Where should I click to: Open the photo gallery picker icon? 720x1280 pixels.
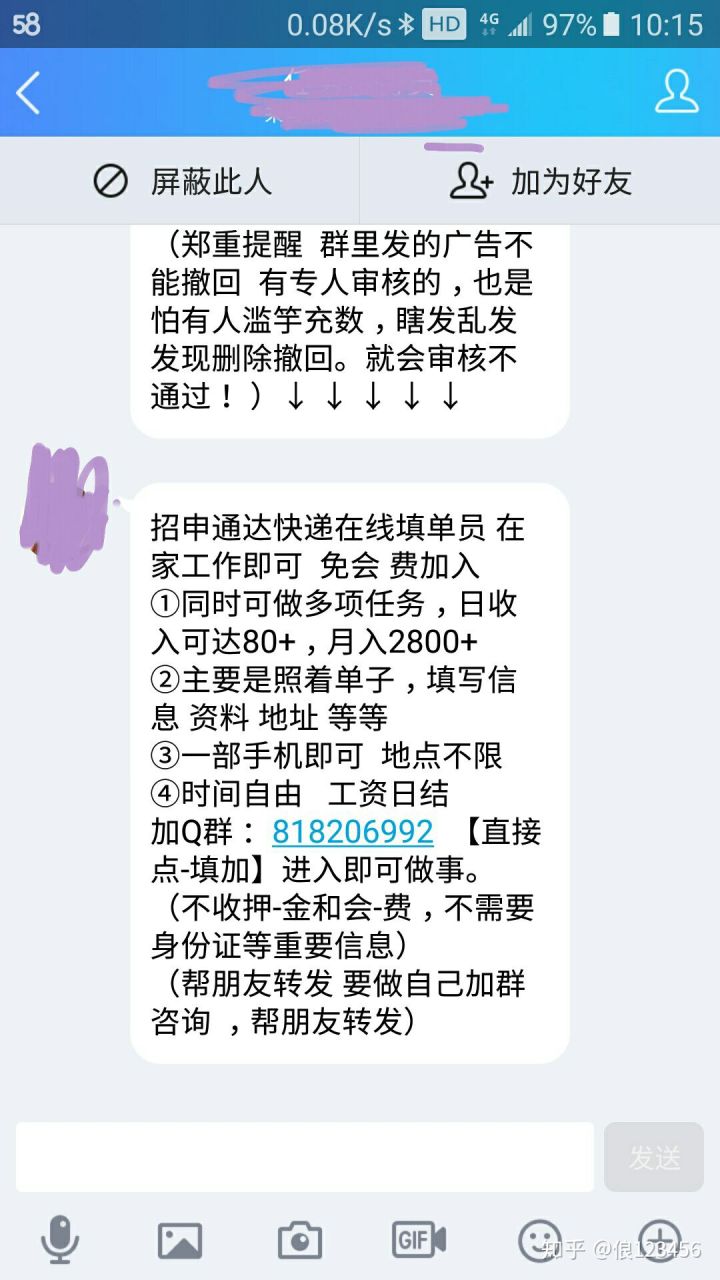tap(180, 1241)
